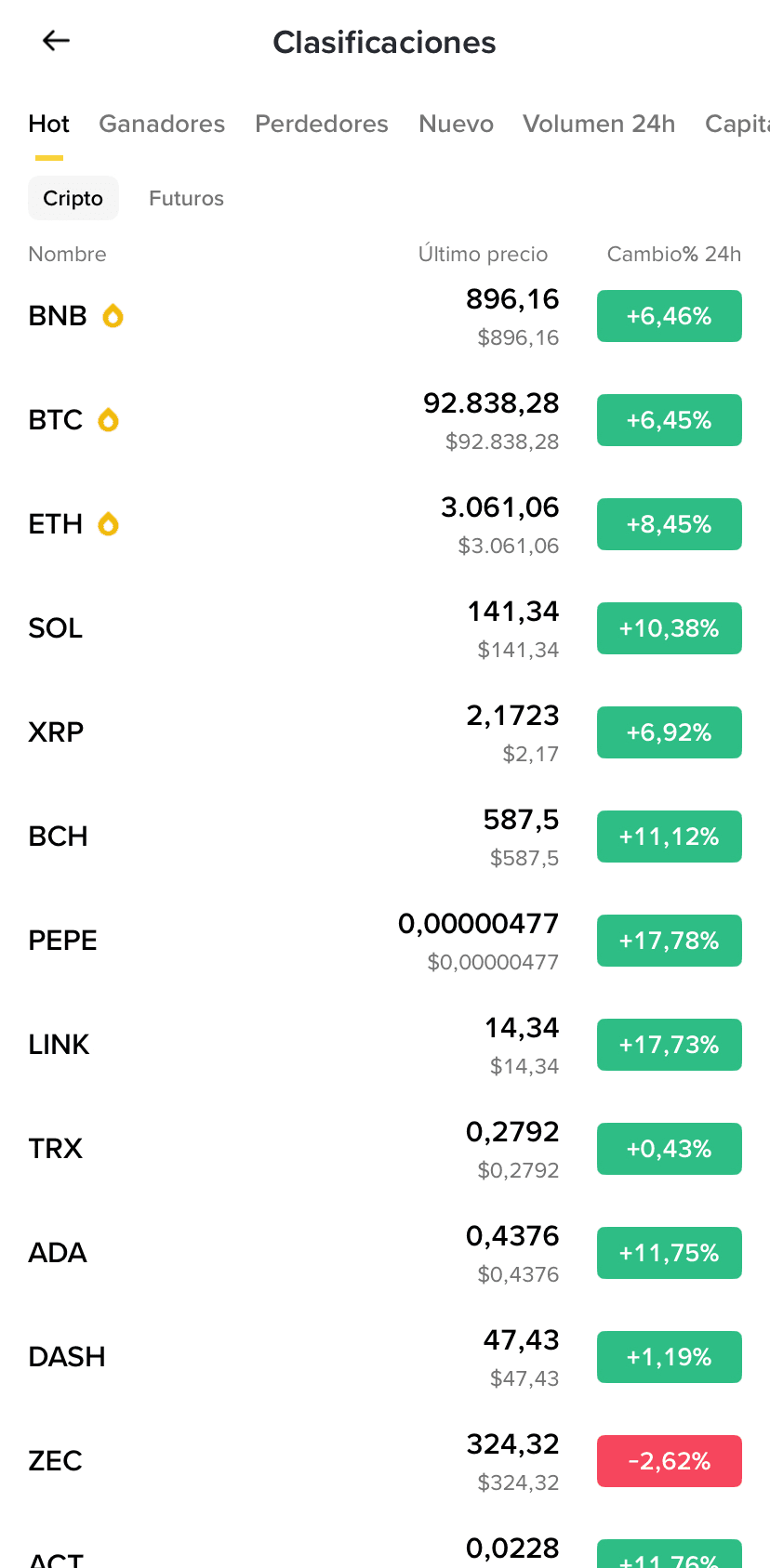Select the Volumen 24h tab
Image resolution: width=770 pixels, height=1568 pixels.
click(599, 124)
